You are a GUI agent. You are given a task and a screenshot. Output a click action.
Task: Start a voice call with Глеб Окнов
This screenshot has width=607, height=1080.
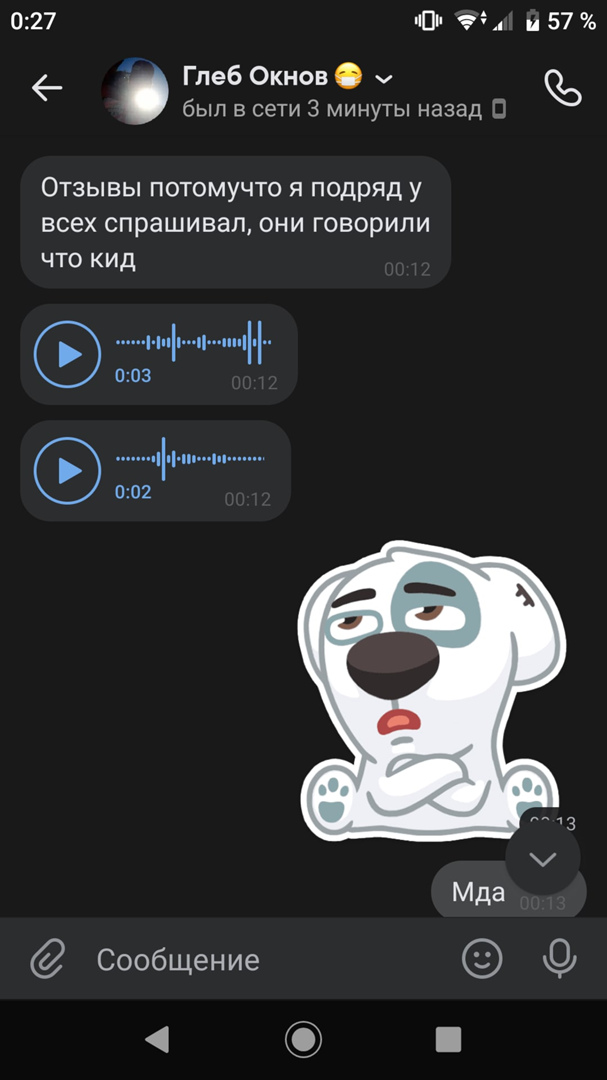562,88
